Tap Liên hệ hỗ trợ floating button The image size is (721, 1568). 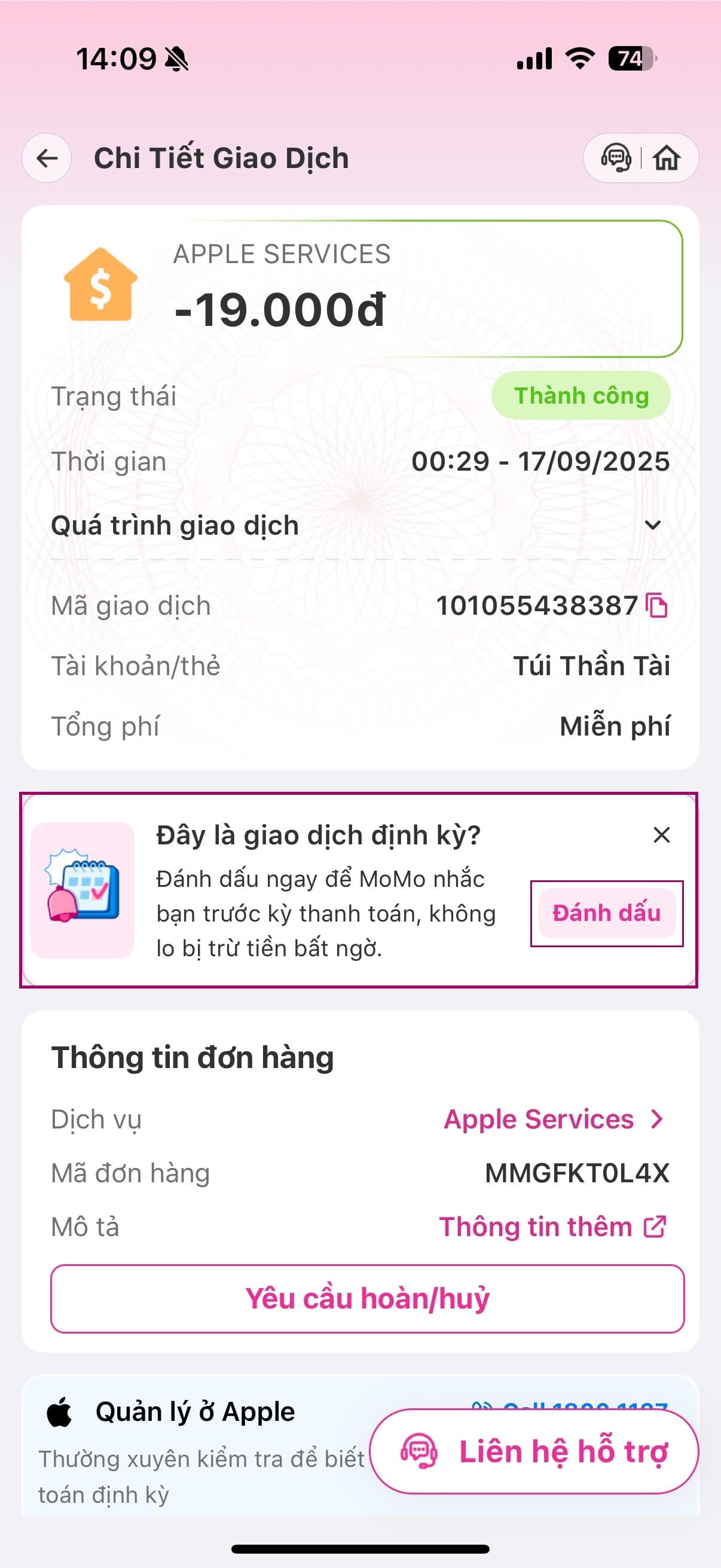pyautogui.click(x=534, y=1451)
